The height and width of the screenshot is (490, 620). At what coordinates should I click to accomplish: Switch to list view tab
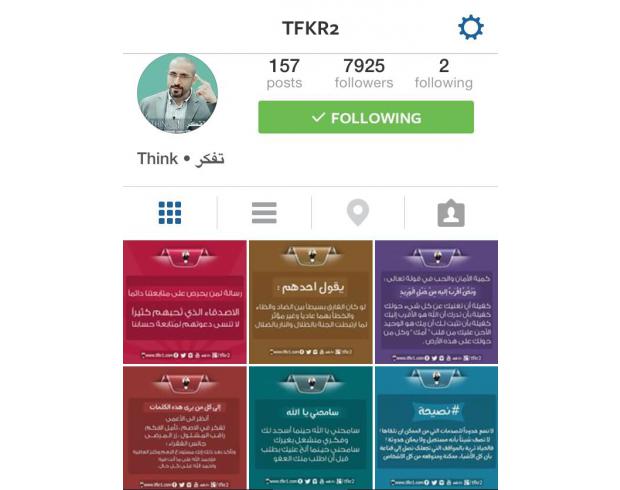point(264,212)
